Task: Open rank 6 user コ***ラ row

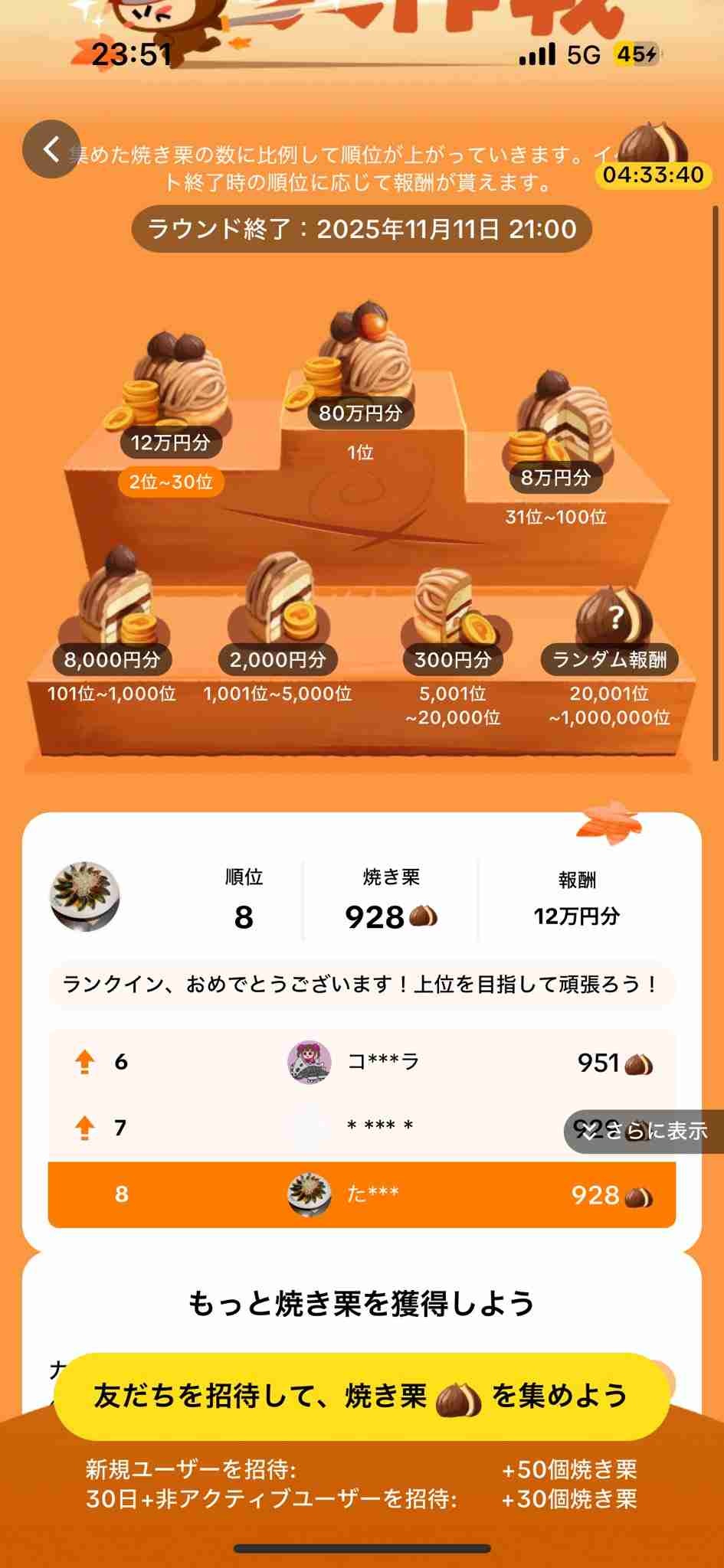Action: (x=362, y=1063)
